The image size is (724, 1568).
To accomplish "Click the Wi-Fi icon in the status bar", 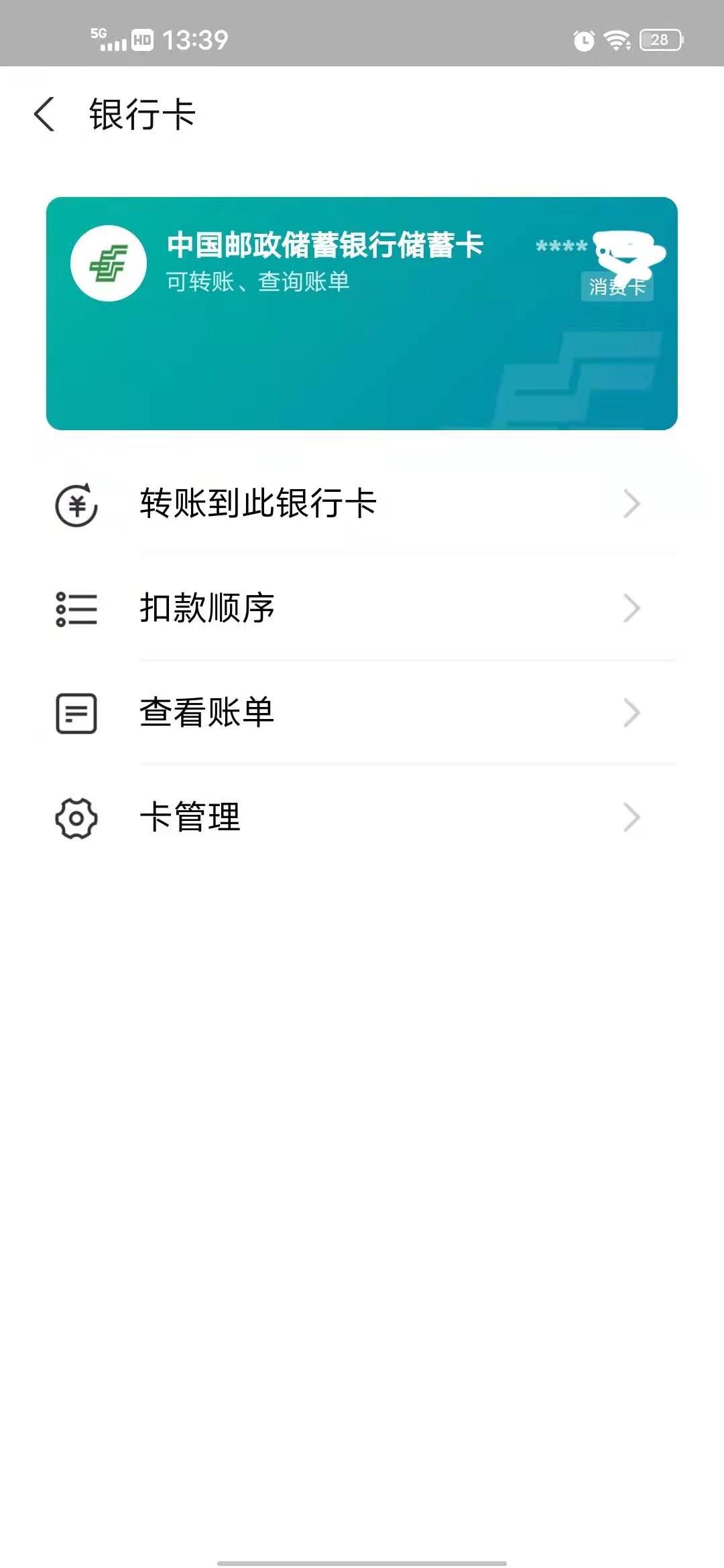I will coord(617,40).
